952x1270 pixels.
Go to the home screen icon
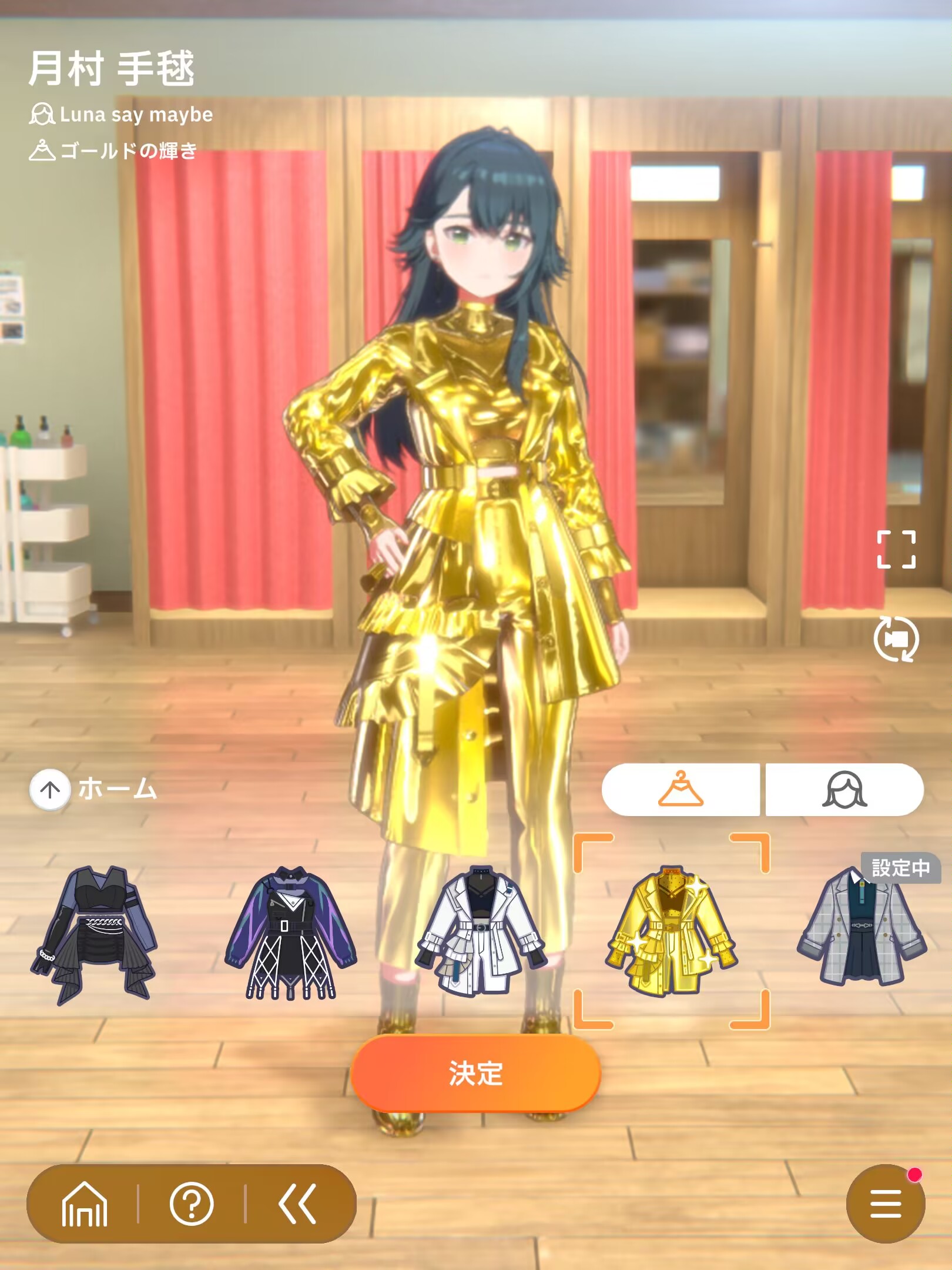point(85,1204)
